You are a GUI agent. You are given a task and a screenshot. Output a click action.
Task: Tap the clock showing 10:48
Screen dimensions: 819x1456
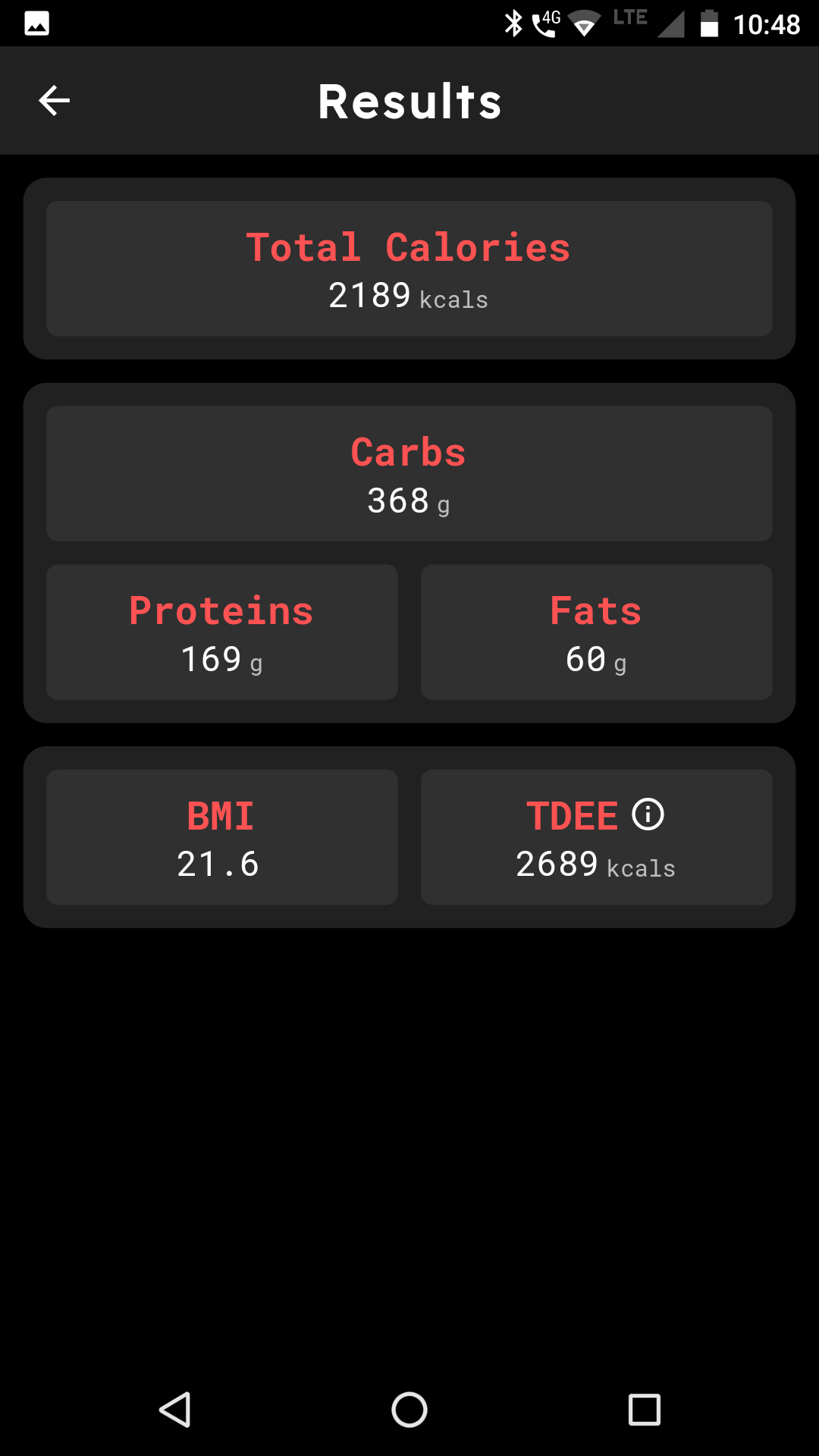pos(766,23)
